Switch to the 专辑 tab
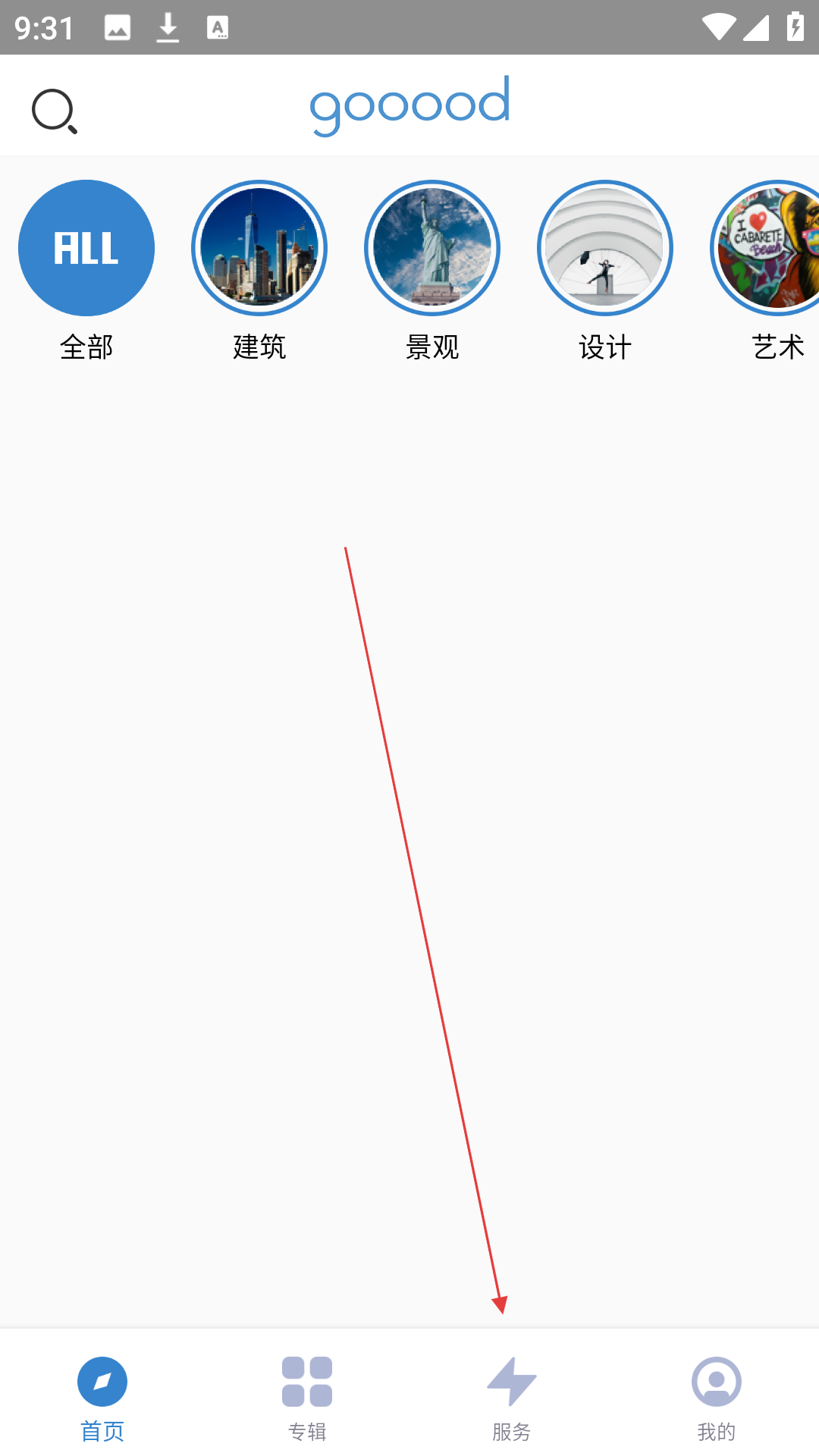Screen dimensions: 819x1456 (x=307, y=1397)
